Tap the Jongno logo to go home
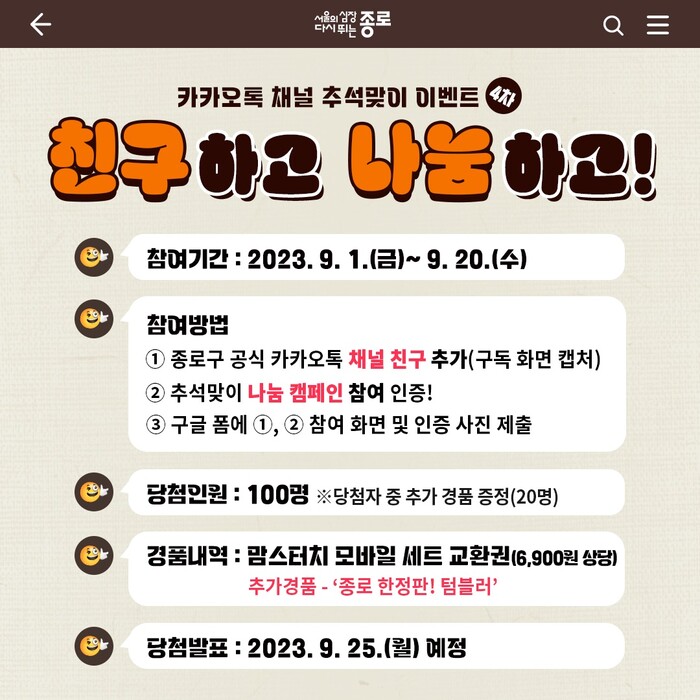Image resolution: width=700 pixels, height=700 pixels. point(351,24)
